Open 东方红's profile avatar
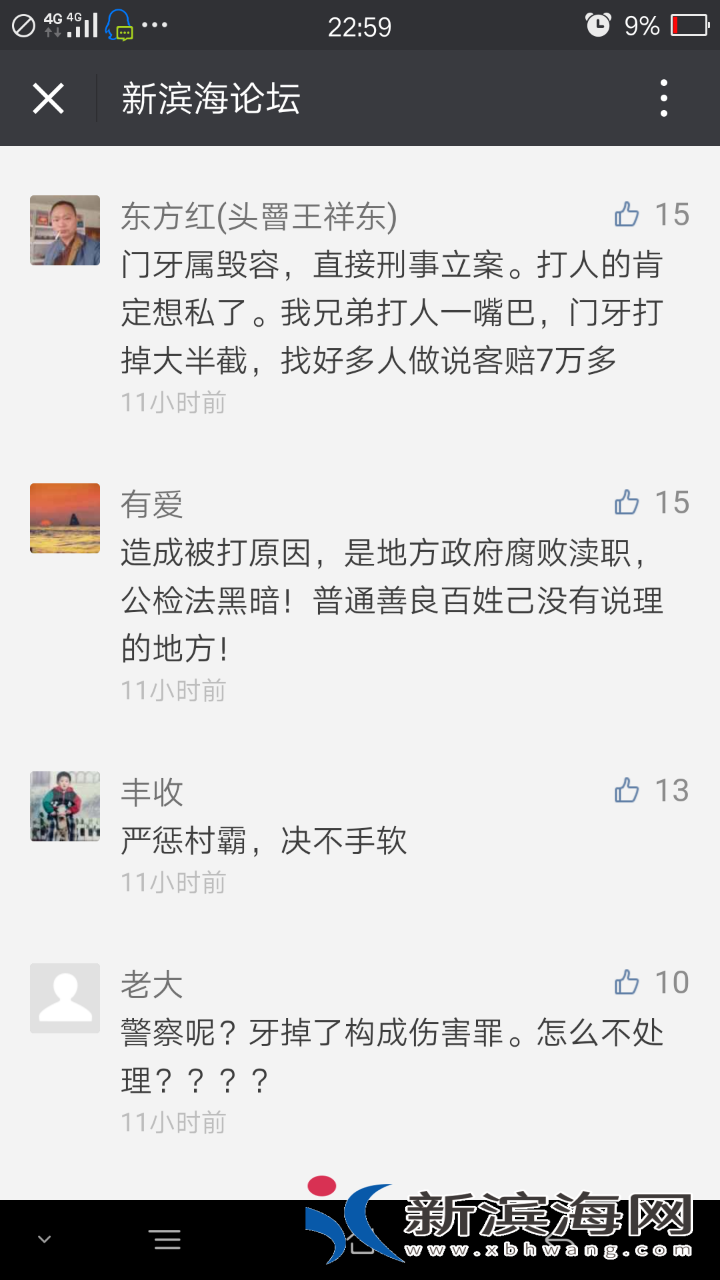This screenshot has height=1280, width=720. [x=65, y=230]
